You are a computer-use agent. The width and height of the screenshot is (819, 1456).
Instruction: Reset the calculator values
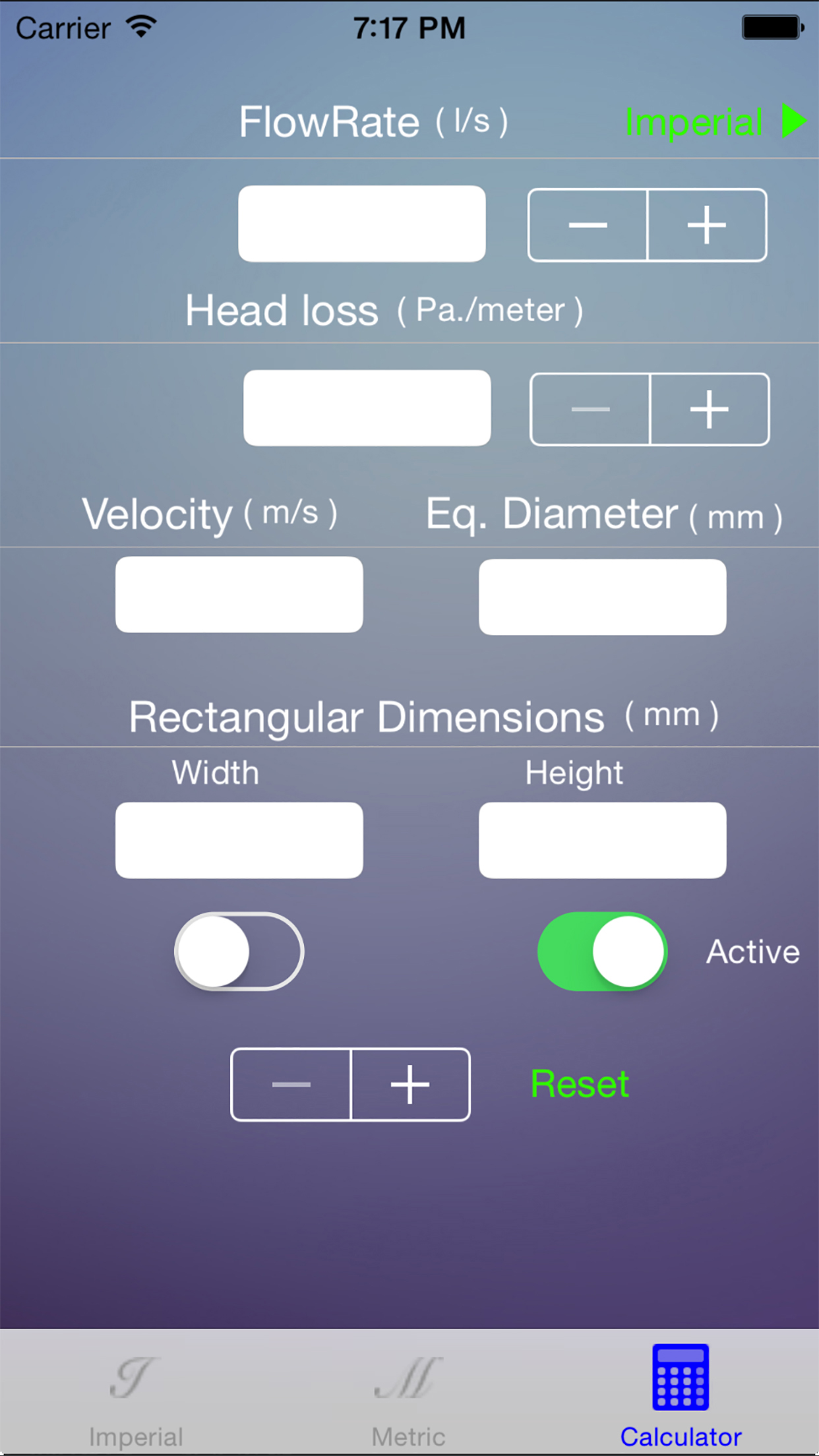point(580,1084)
